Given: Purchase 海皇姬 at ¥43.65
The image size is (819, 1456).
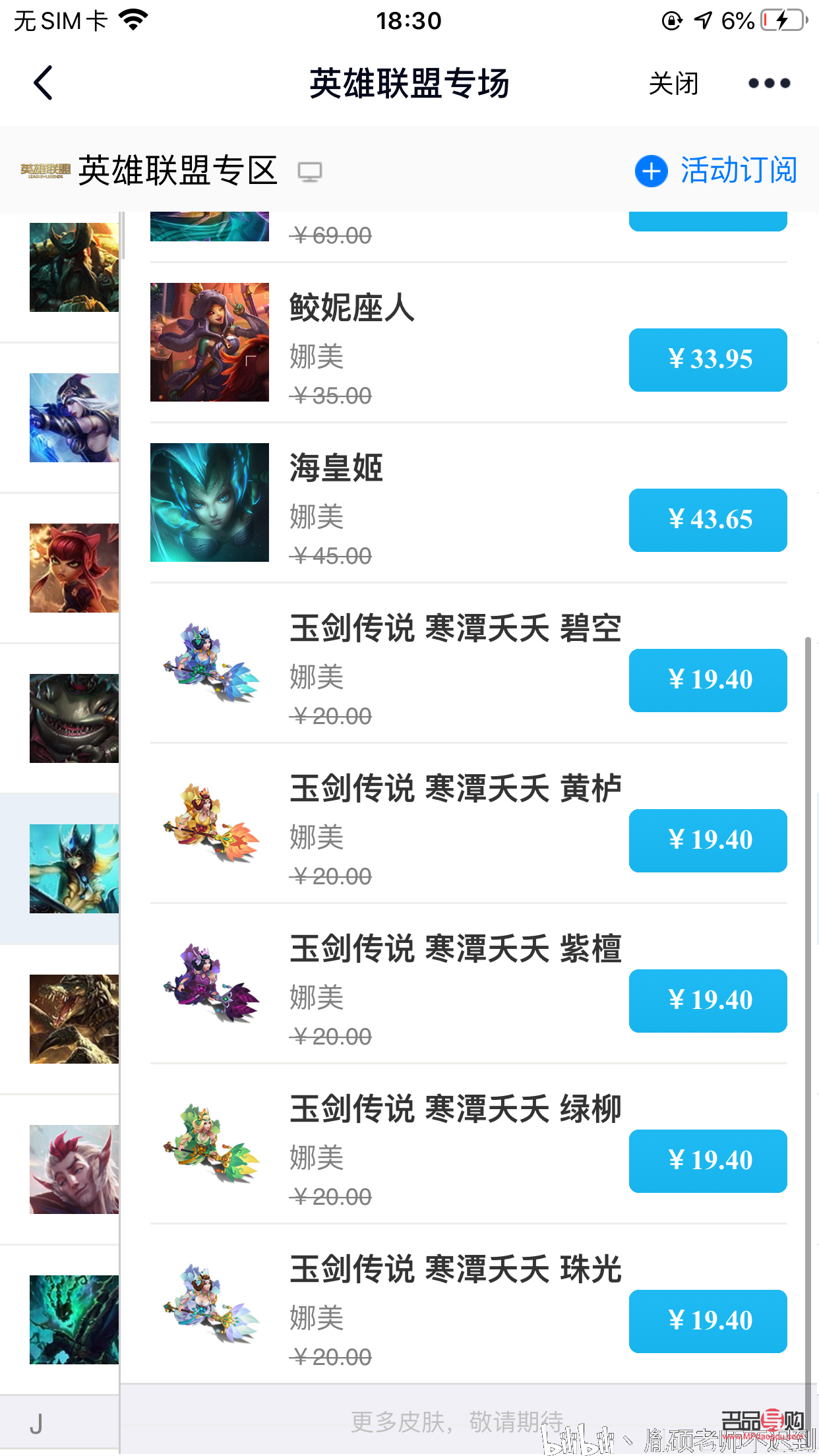Looking at the screenshot, I should pos(708,520).
